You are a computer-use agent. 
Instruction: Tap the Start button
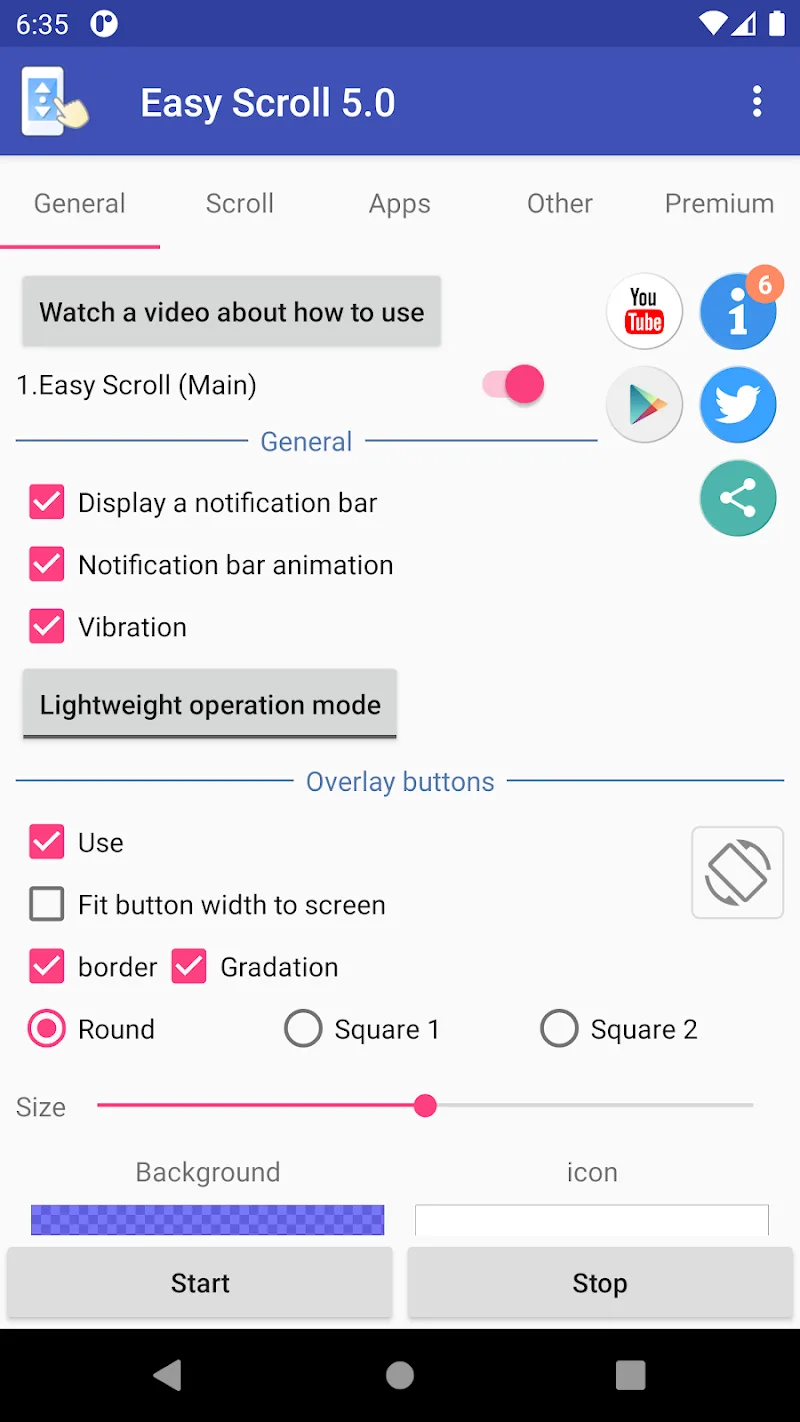click(x=200, y=1283)
